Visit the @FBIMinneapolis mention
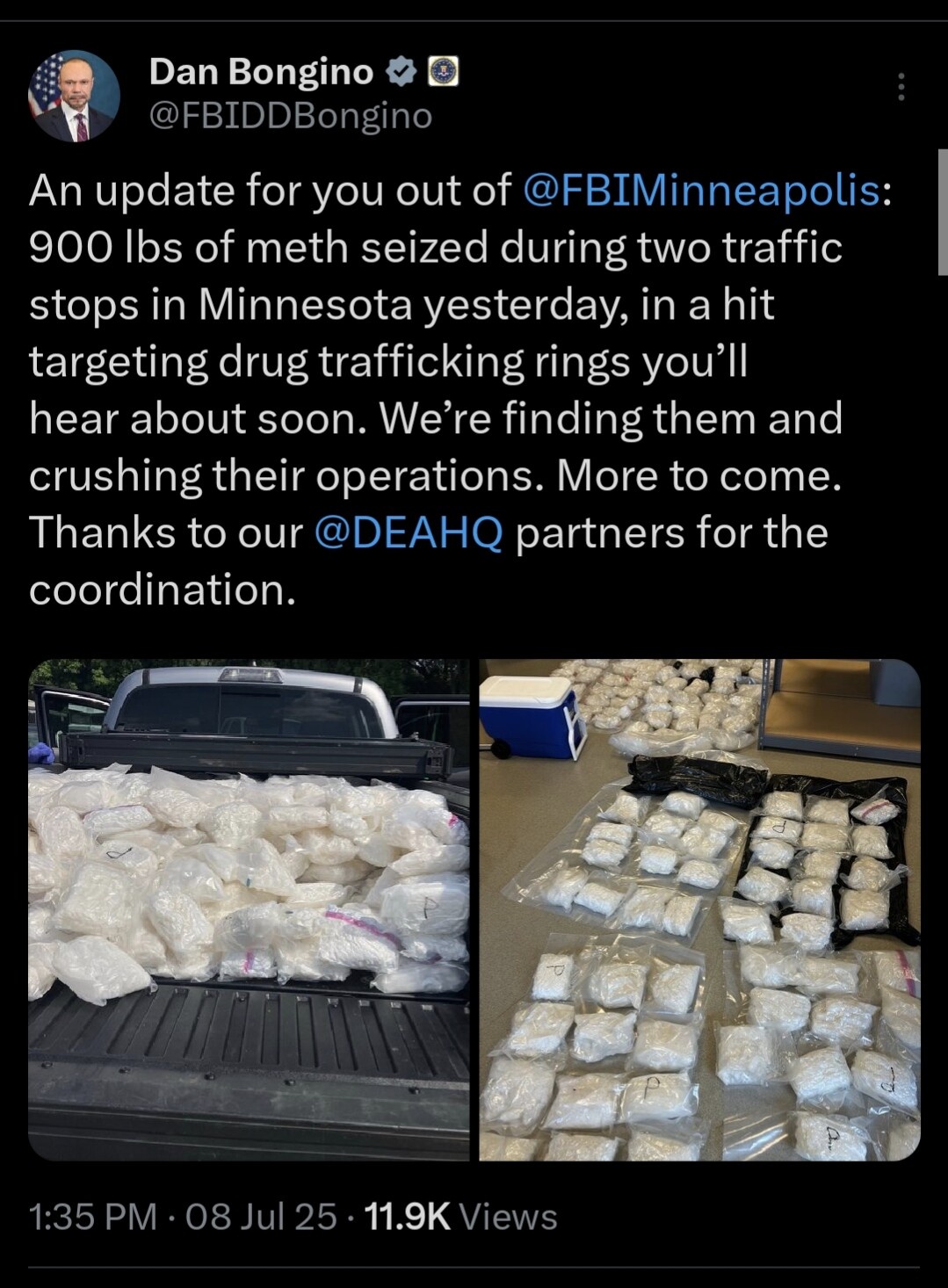 [701, 191]
